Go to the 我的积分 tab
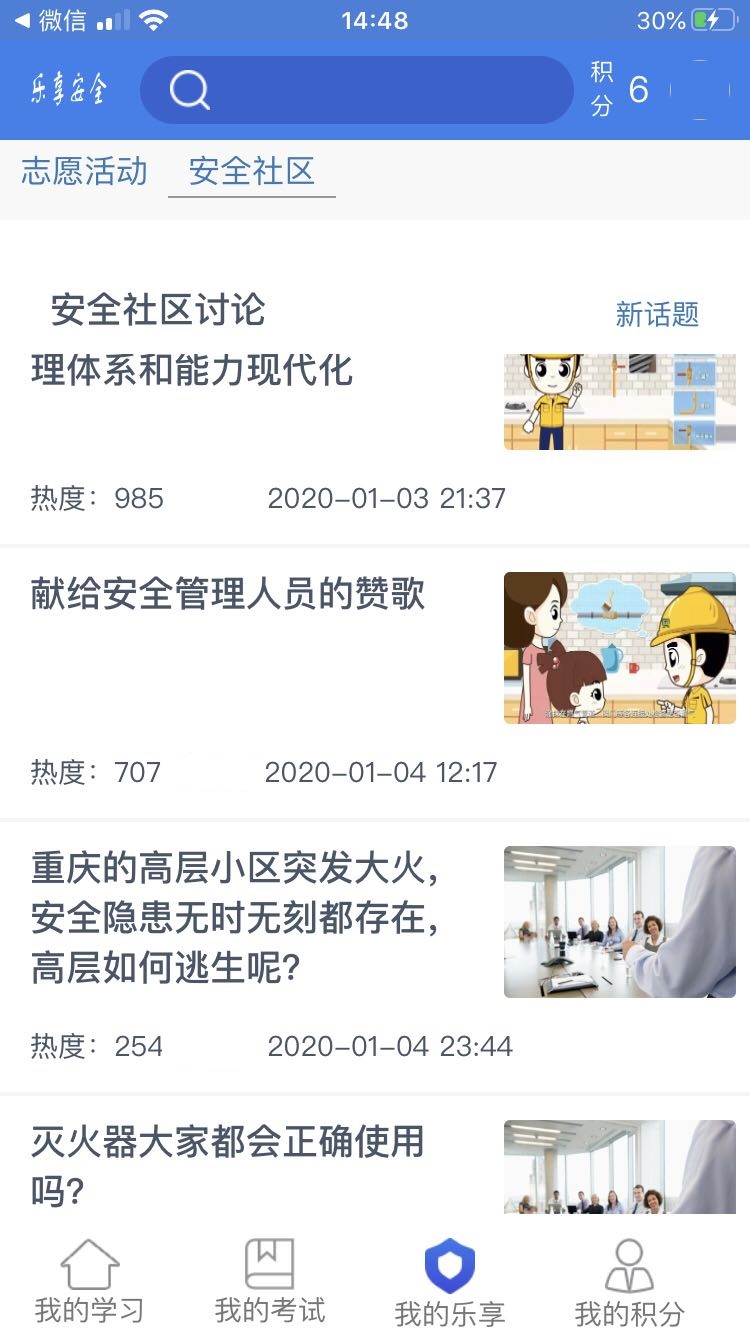This screenshot has width=750, height=1334. tap(630, 1283)
